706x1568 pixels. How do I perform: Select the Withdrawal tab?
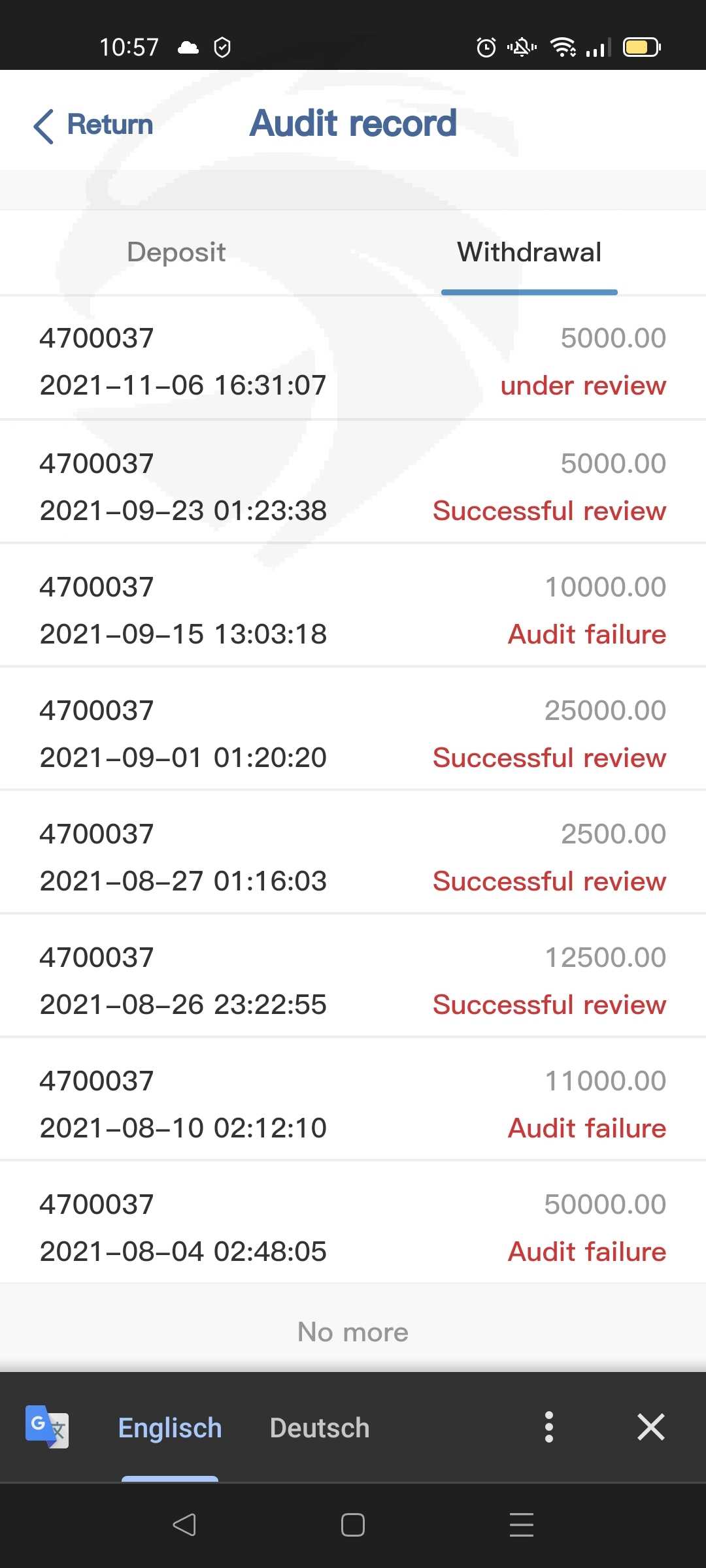click(x=529, y=252)
